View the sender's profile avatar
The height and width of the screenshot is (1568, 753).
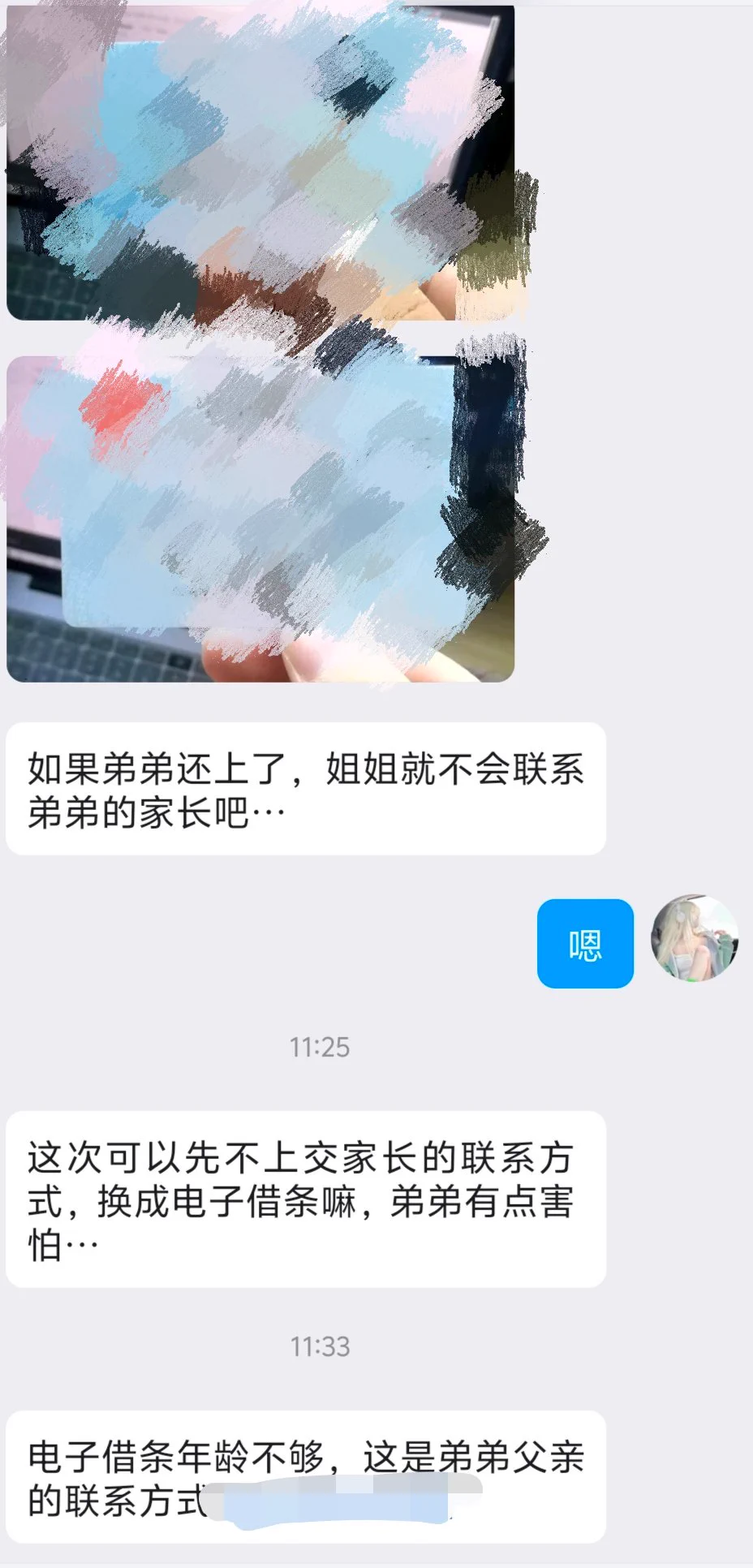click(x=695, y=941)
